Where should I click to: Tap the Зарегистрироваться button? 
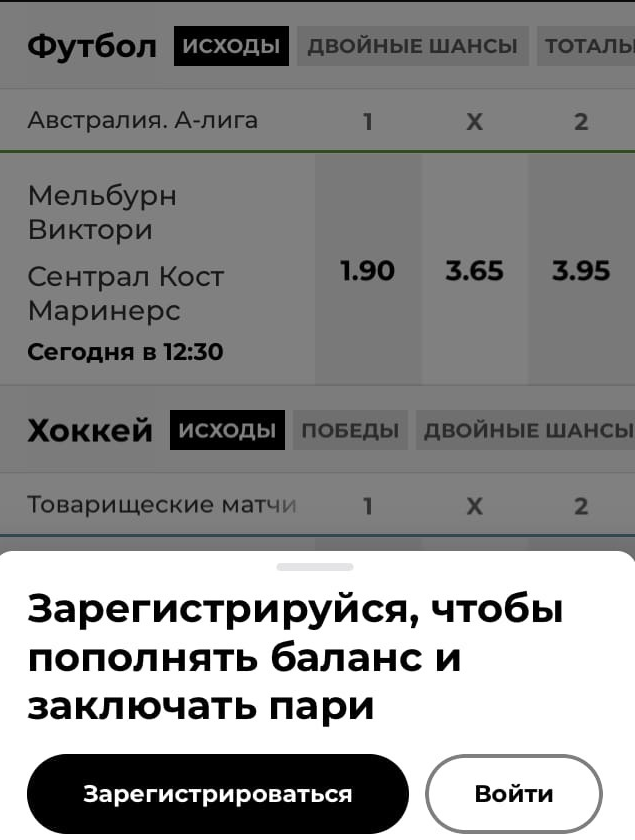(217, 794)
